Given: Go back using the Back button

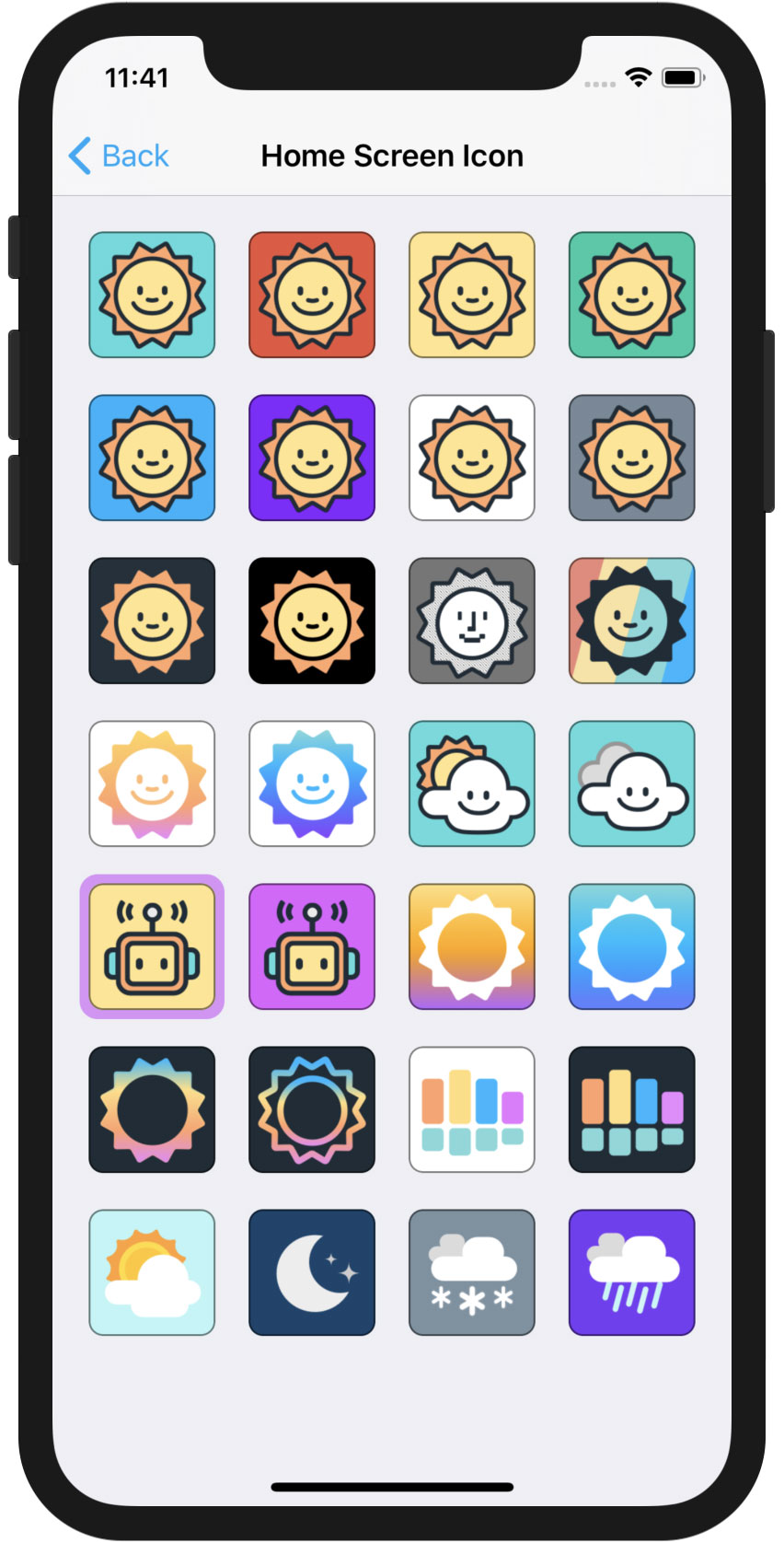Looking at the screenshot, I should click(x=119, y=156).
